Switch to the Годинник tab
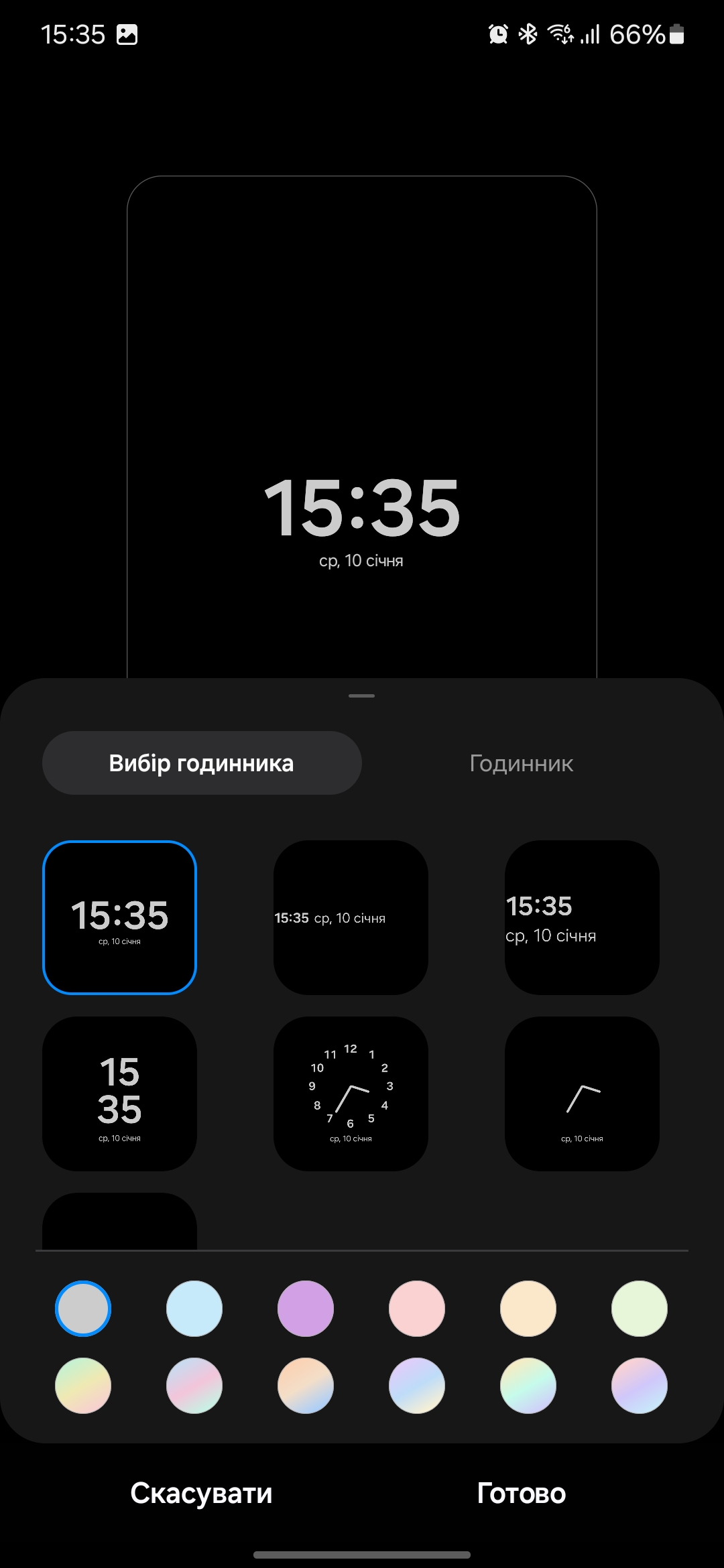Image resolution: width=724 pixels, height=1568 pixels. [521, 763]
